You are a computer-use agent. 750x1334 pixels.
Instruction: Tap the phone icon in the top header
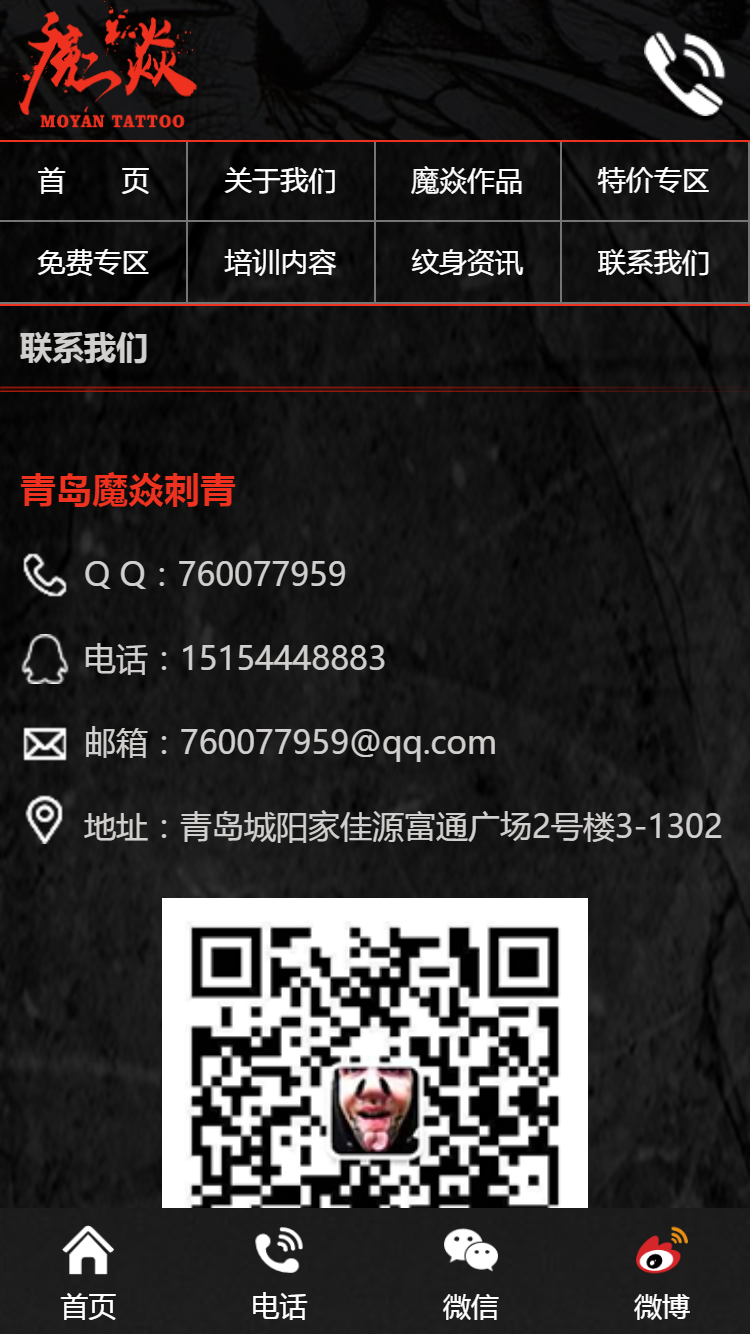pyautogui.click(x=684, y=74)
